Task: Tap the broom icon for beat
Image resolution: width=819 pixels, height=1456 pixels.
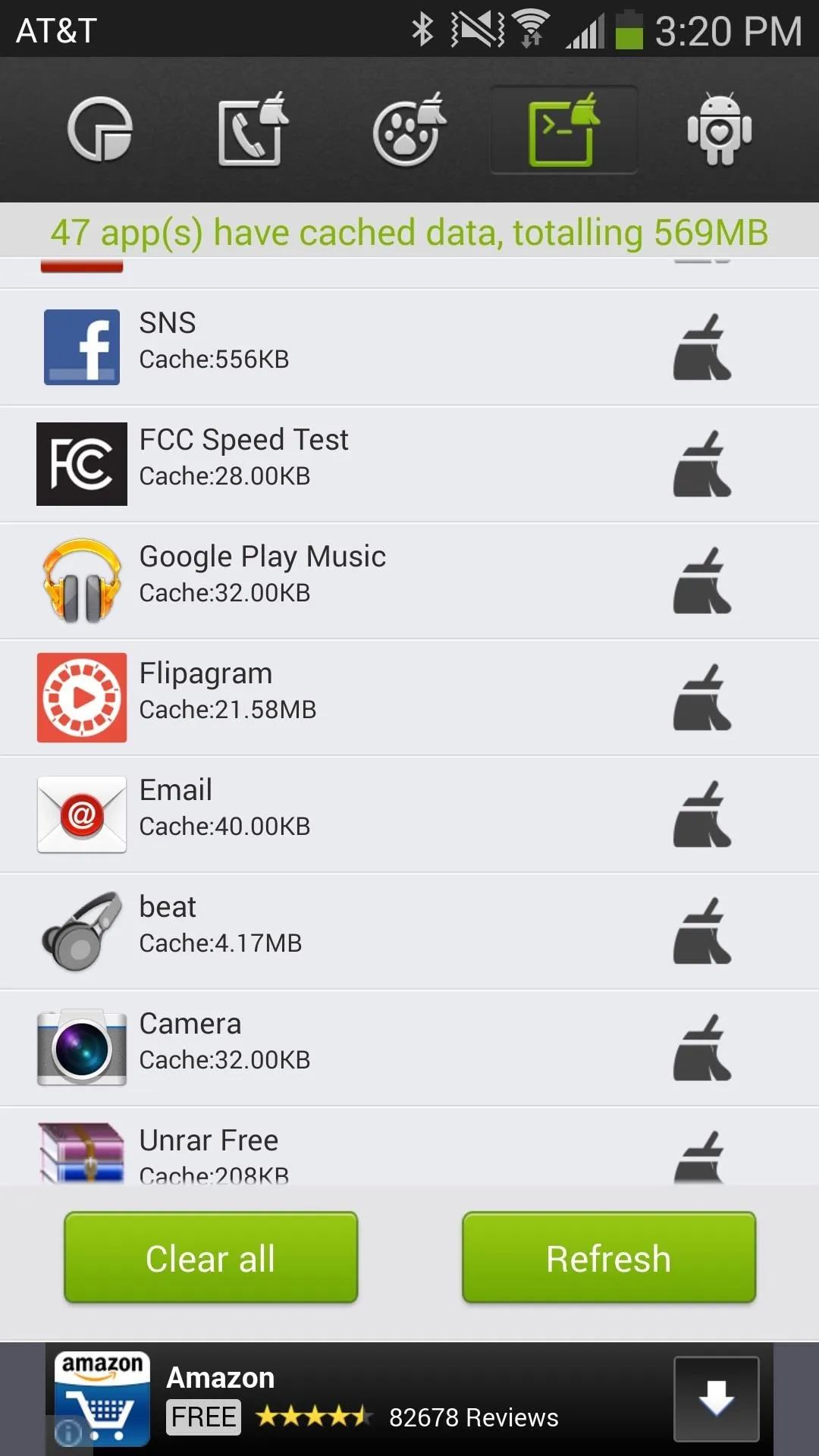Action: coord(702,931)
